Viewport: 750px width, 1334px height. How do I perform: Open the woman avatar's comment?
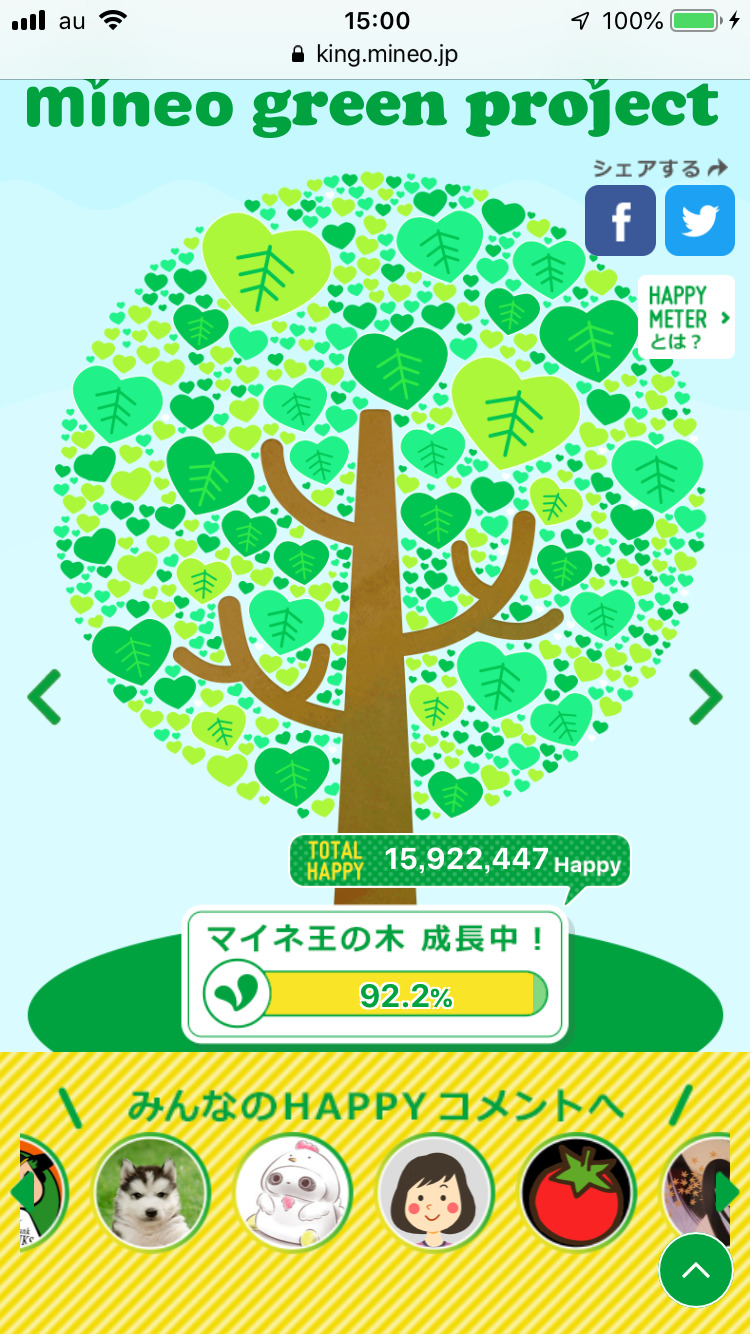click(436, 1192)
